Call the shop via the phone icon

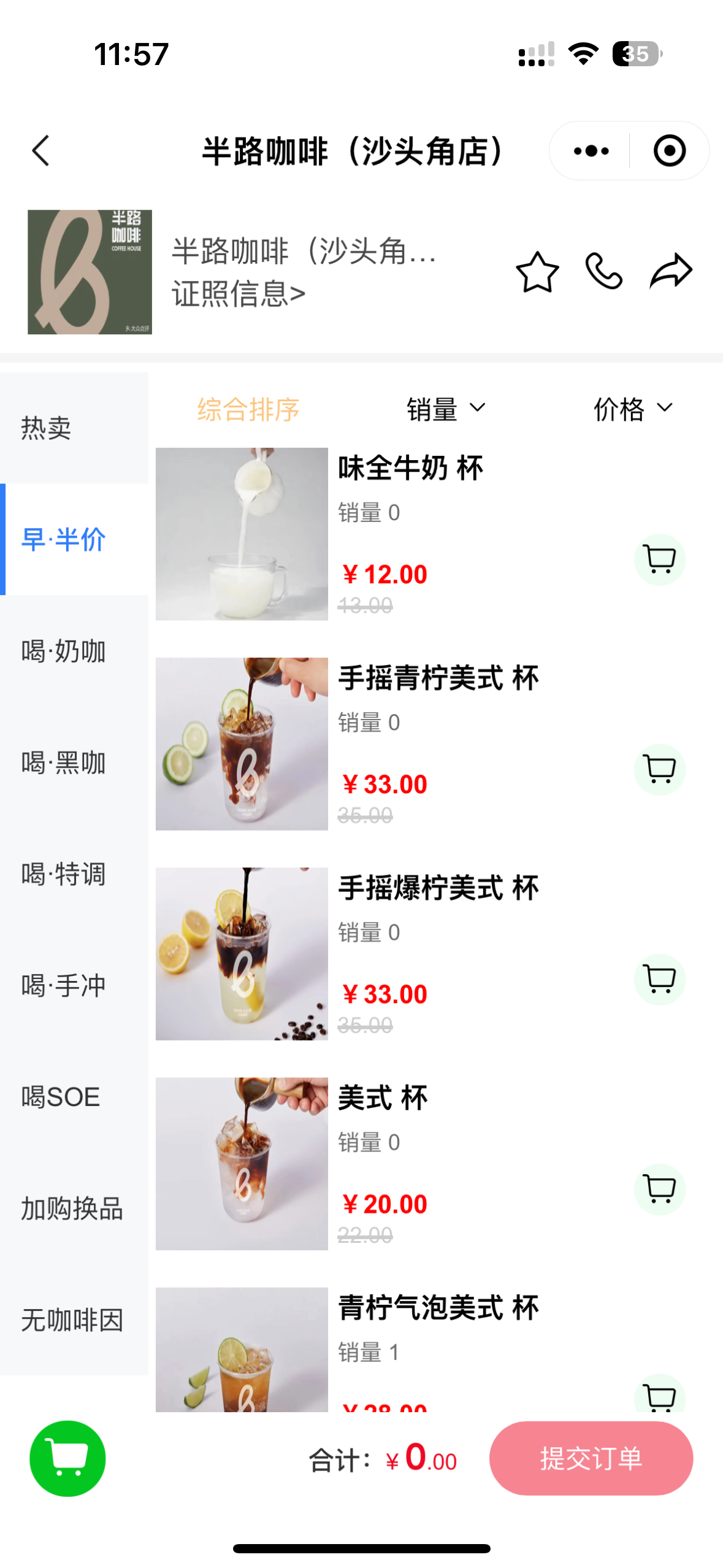tap(603, 271)
